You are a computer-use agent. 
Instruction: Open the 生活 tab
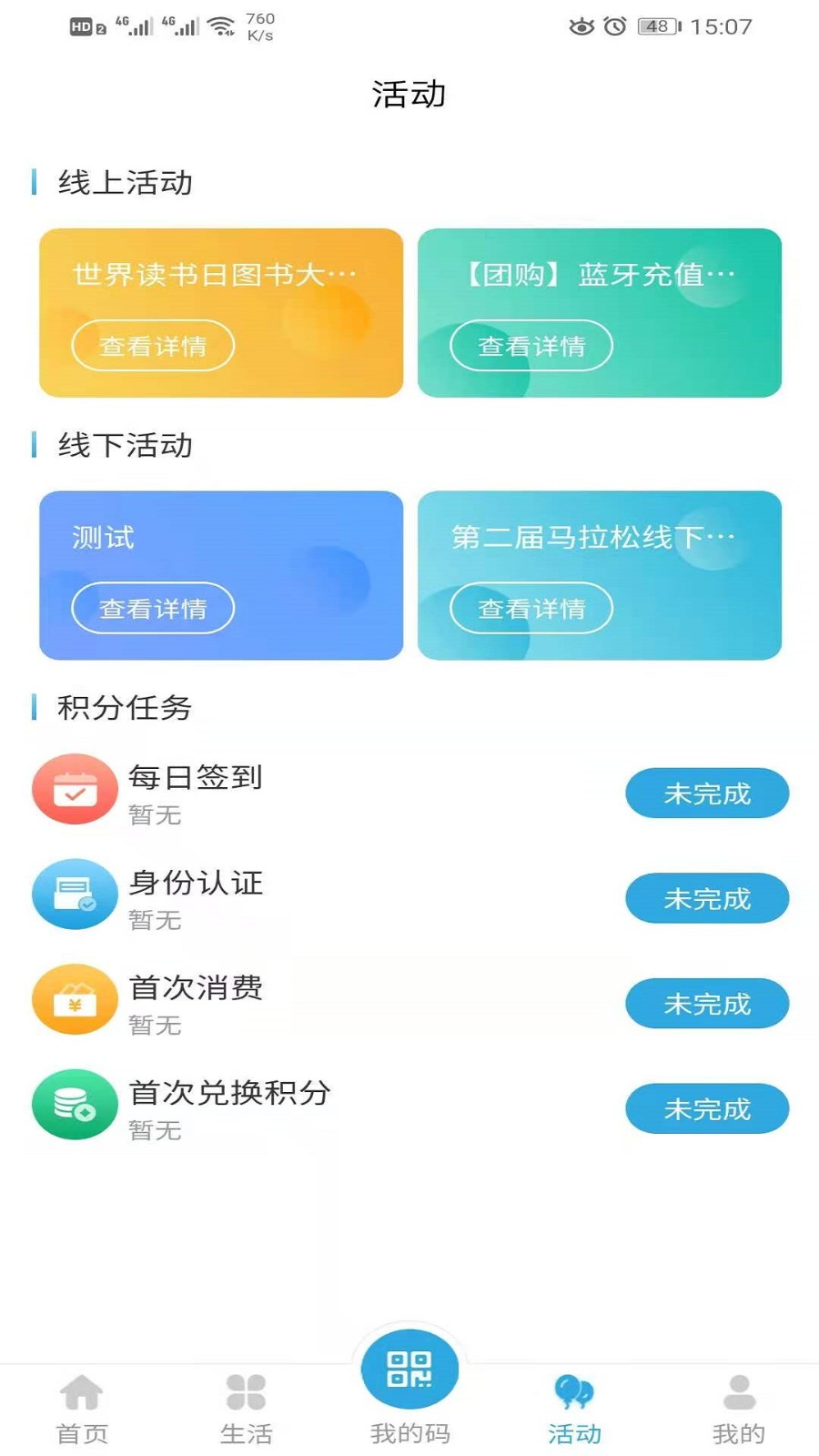(x=246, y=1406)
